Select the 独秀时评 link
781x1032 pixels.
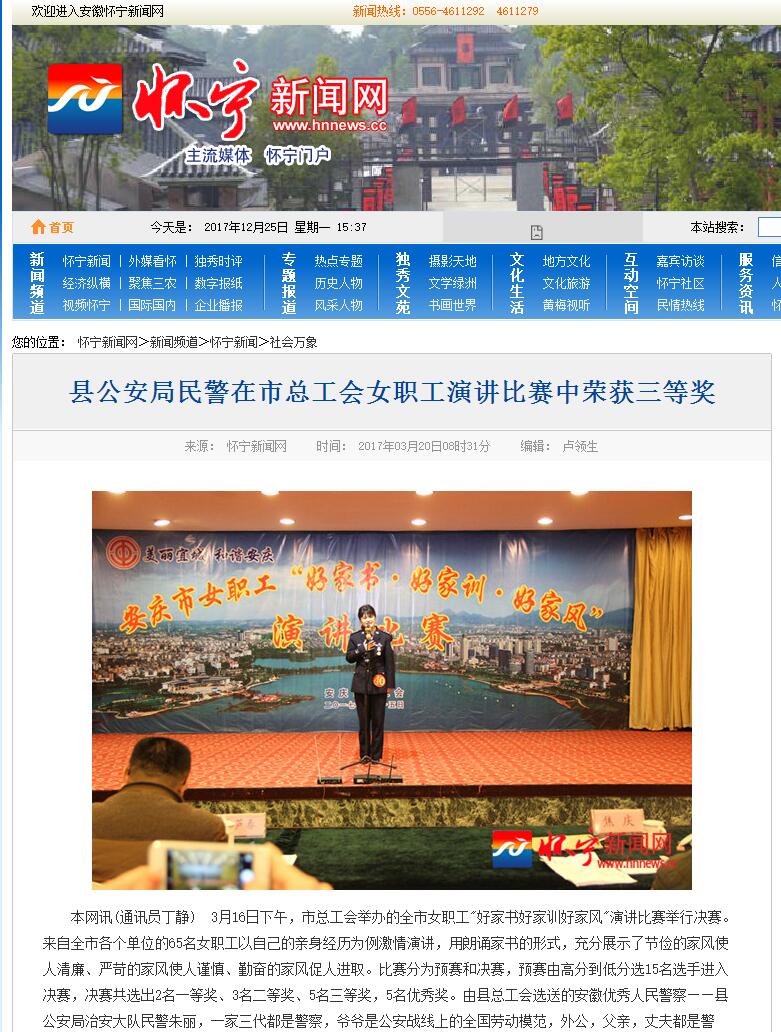218,261
